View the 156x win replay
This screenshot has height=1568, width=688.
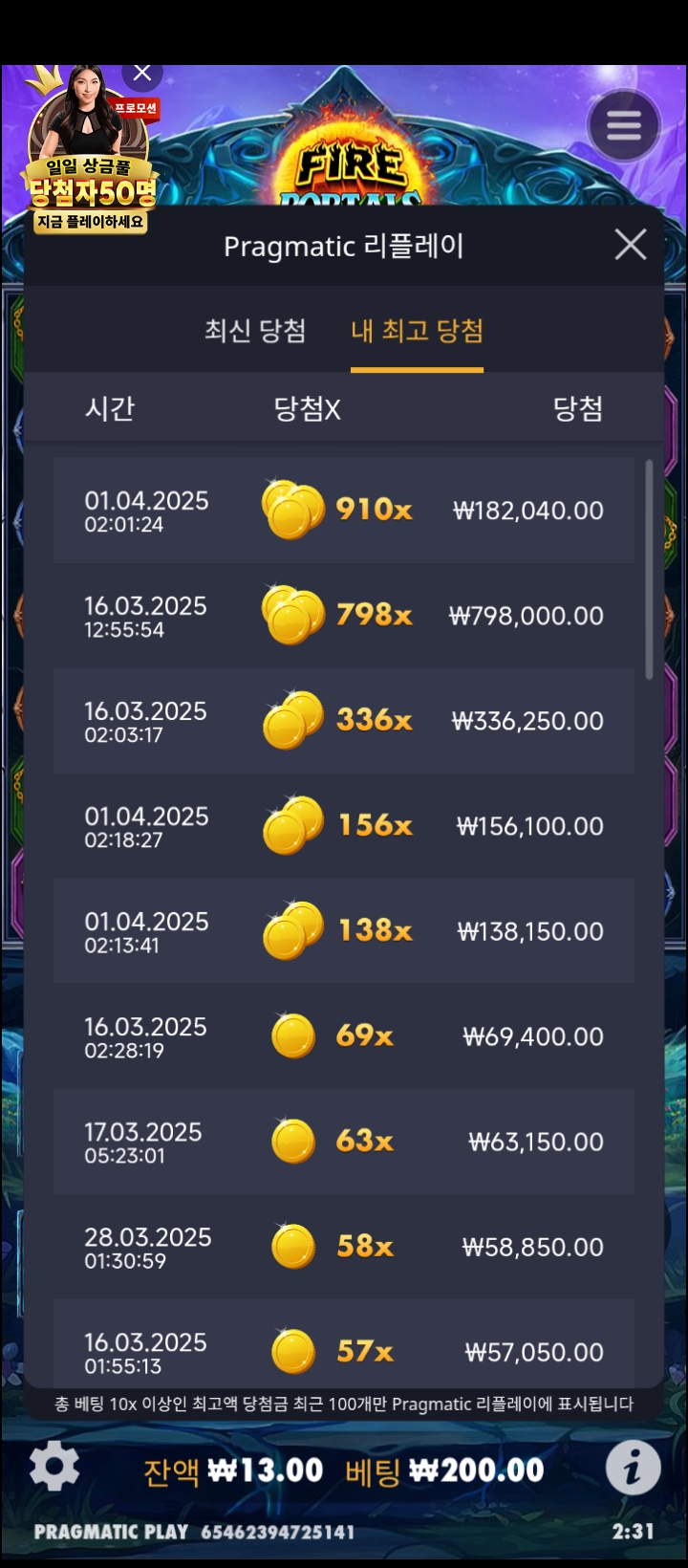coord(344,825)
